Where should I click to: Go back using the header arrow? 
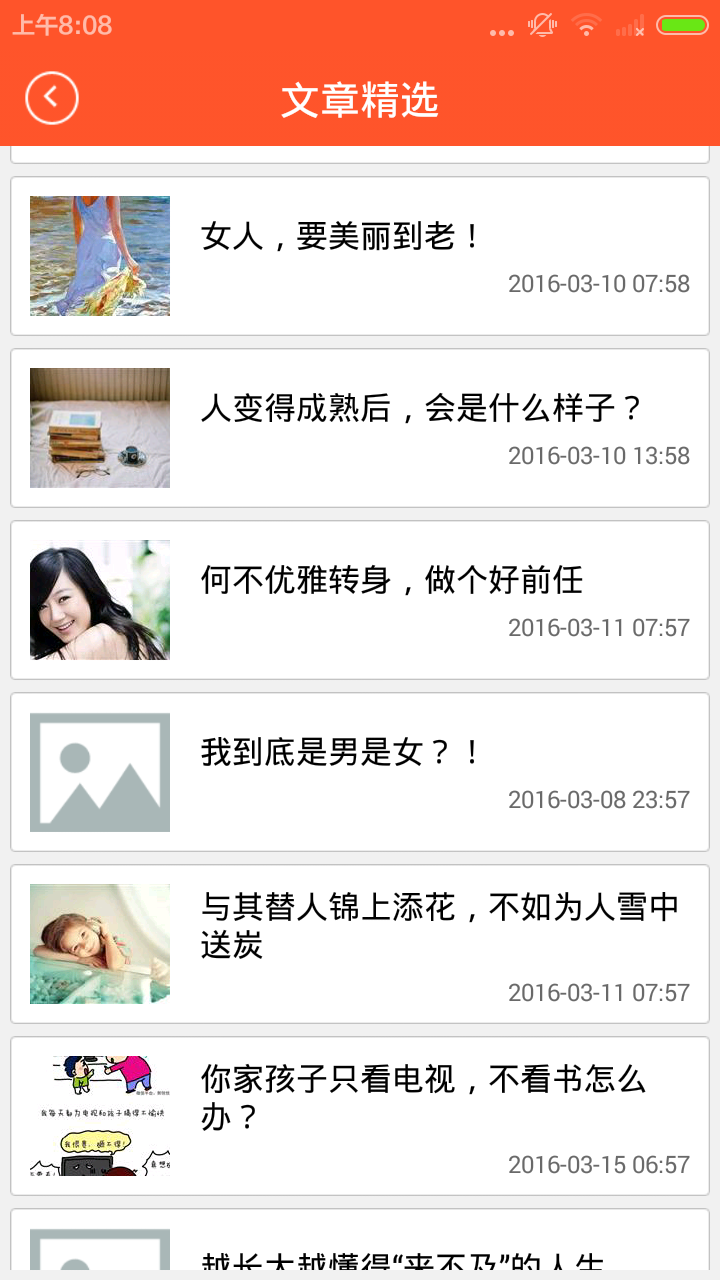point(52,98)
